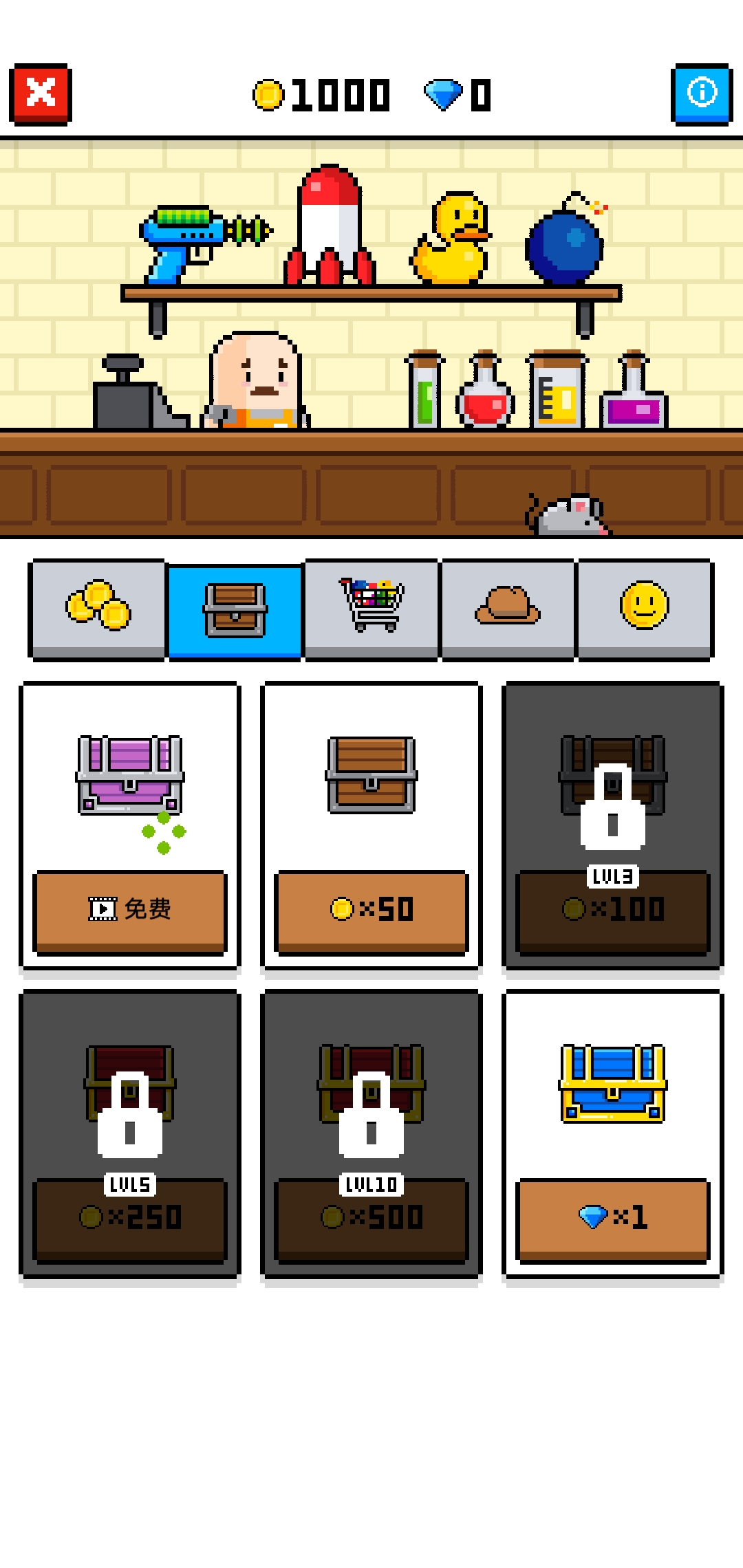The height and width of the screenshot is (1568, 743).
Task: Click the gold coin balance icon
Action: click(x=269, y=96)
